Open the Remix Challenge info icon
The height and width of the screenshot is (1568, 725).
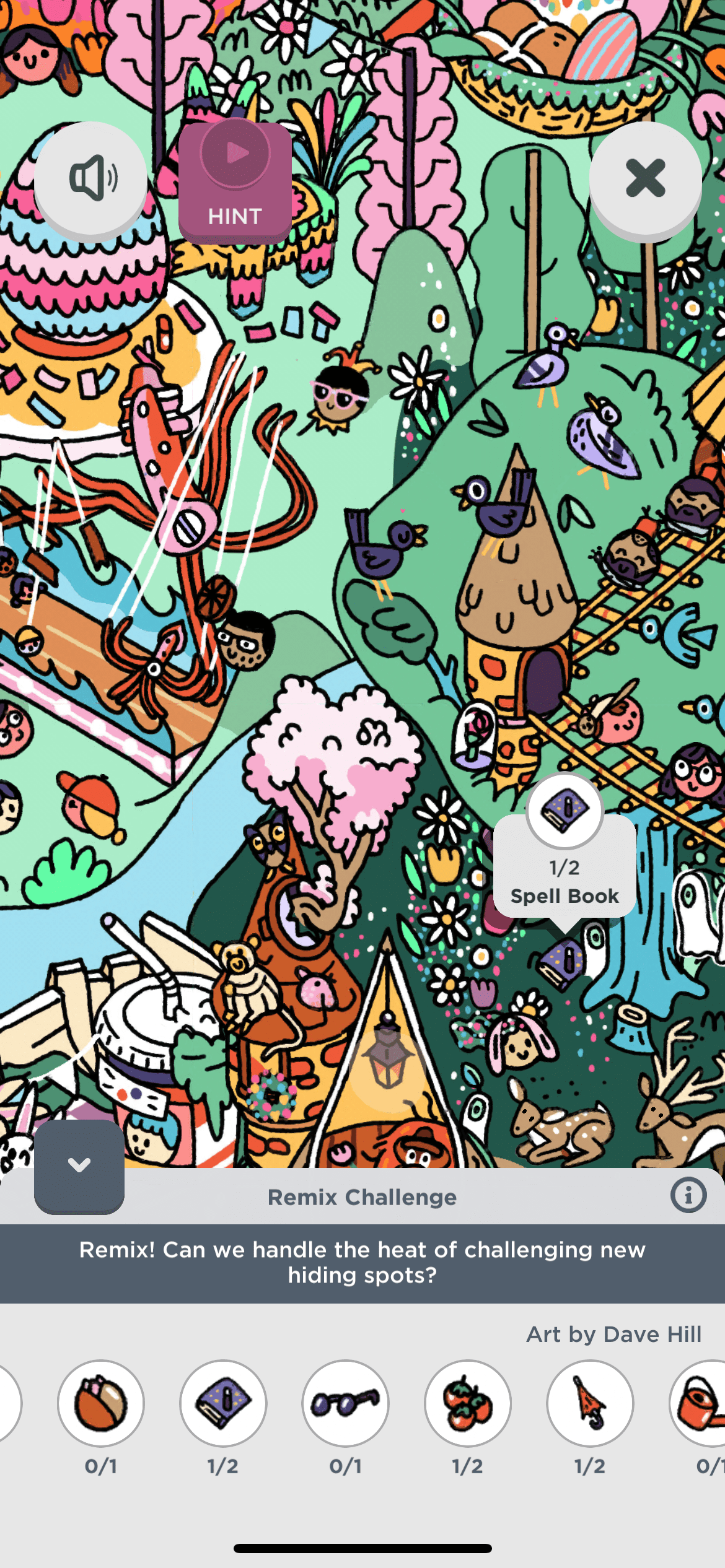688,1195
